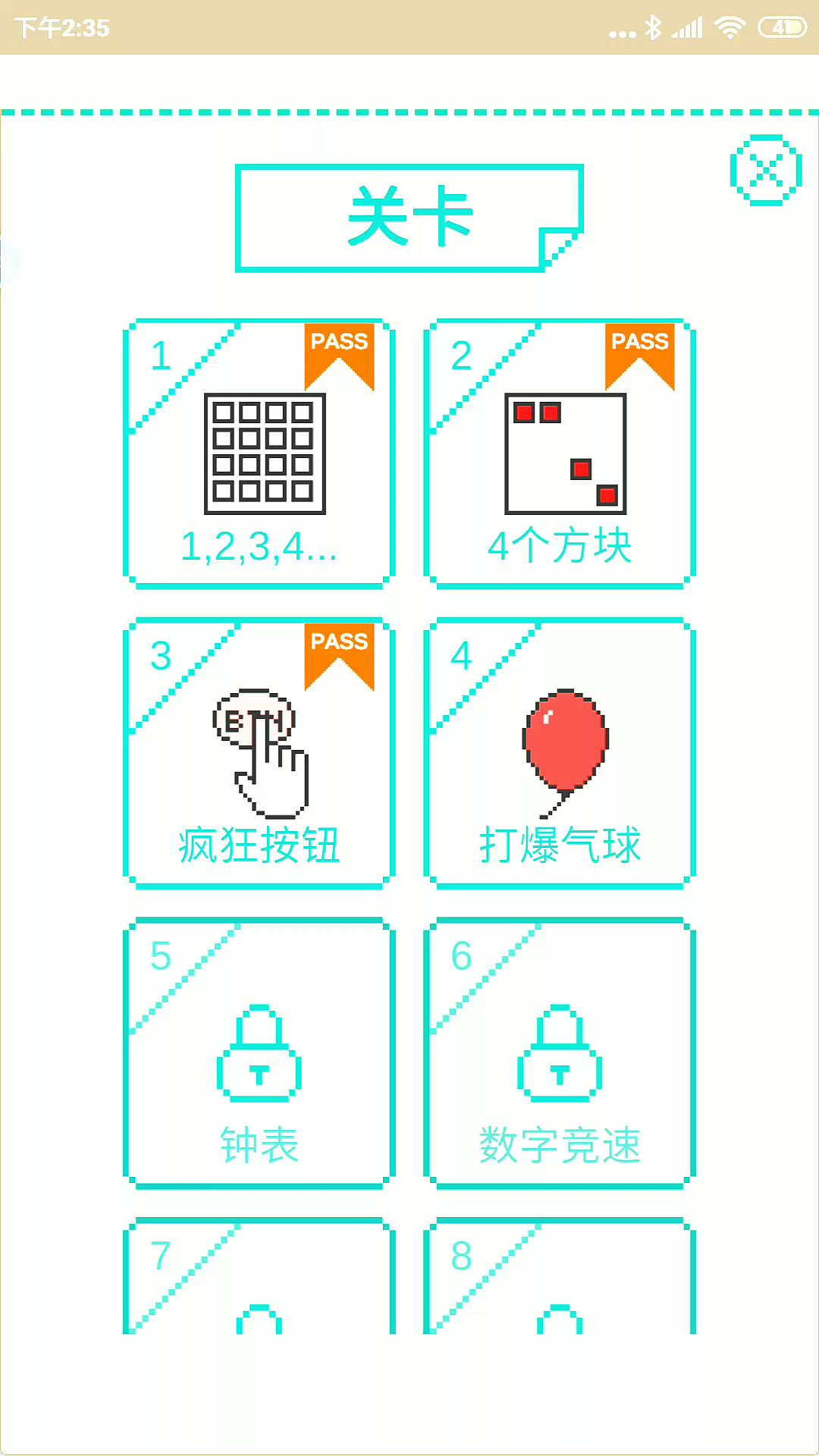Viewport: 819px width, 1456px height.
Task: Play level 3 "疯狂按钮"
Action: [x=259, y=754]
